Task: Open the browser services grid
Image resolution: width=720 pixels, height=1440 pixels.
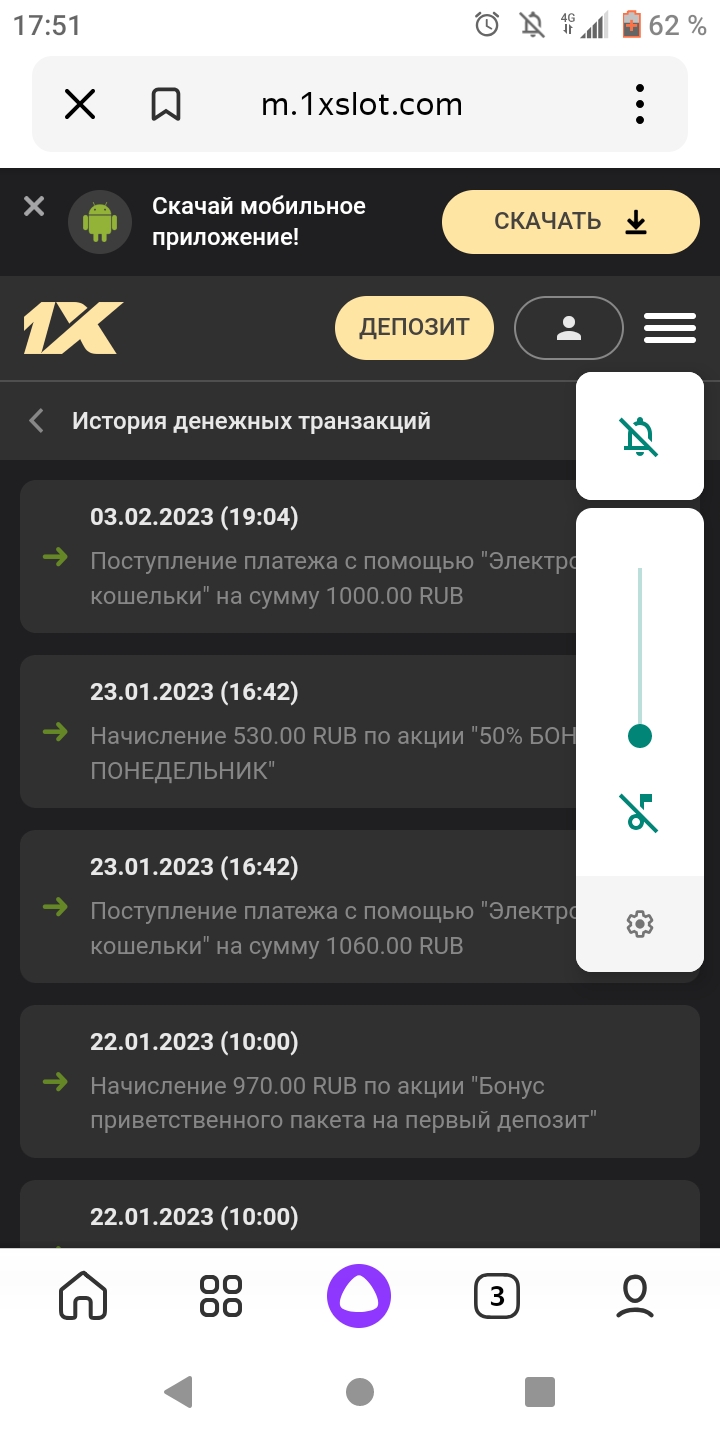Action: pos(221,1296)
